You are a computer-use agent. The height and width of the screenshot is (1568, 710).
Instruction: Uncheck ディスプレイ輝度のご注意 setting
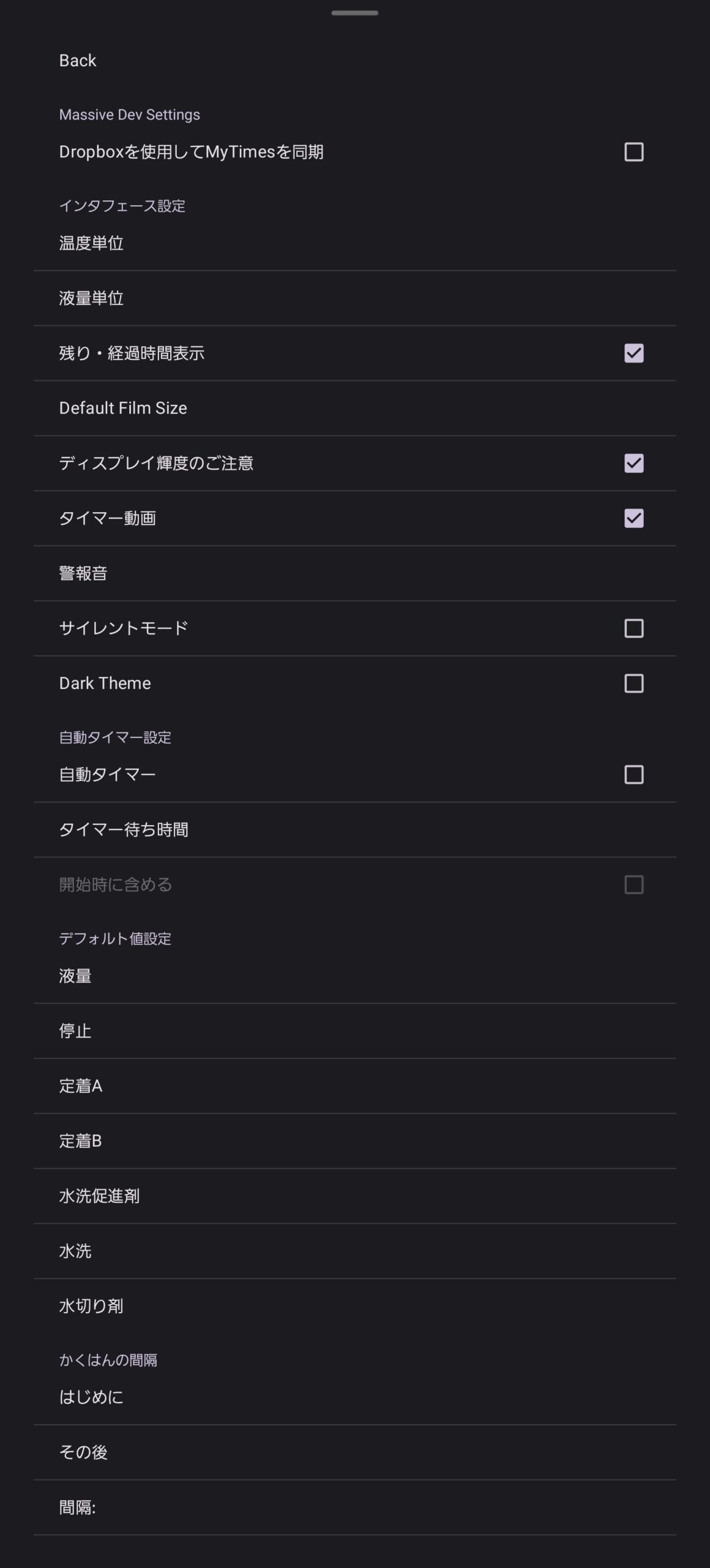tap(634, 464)
